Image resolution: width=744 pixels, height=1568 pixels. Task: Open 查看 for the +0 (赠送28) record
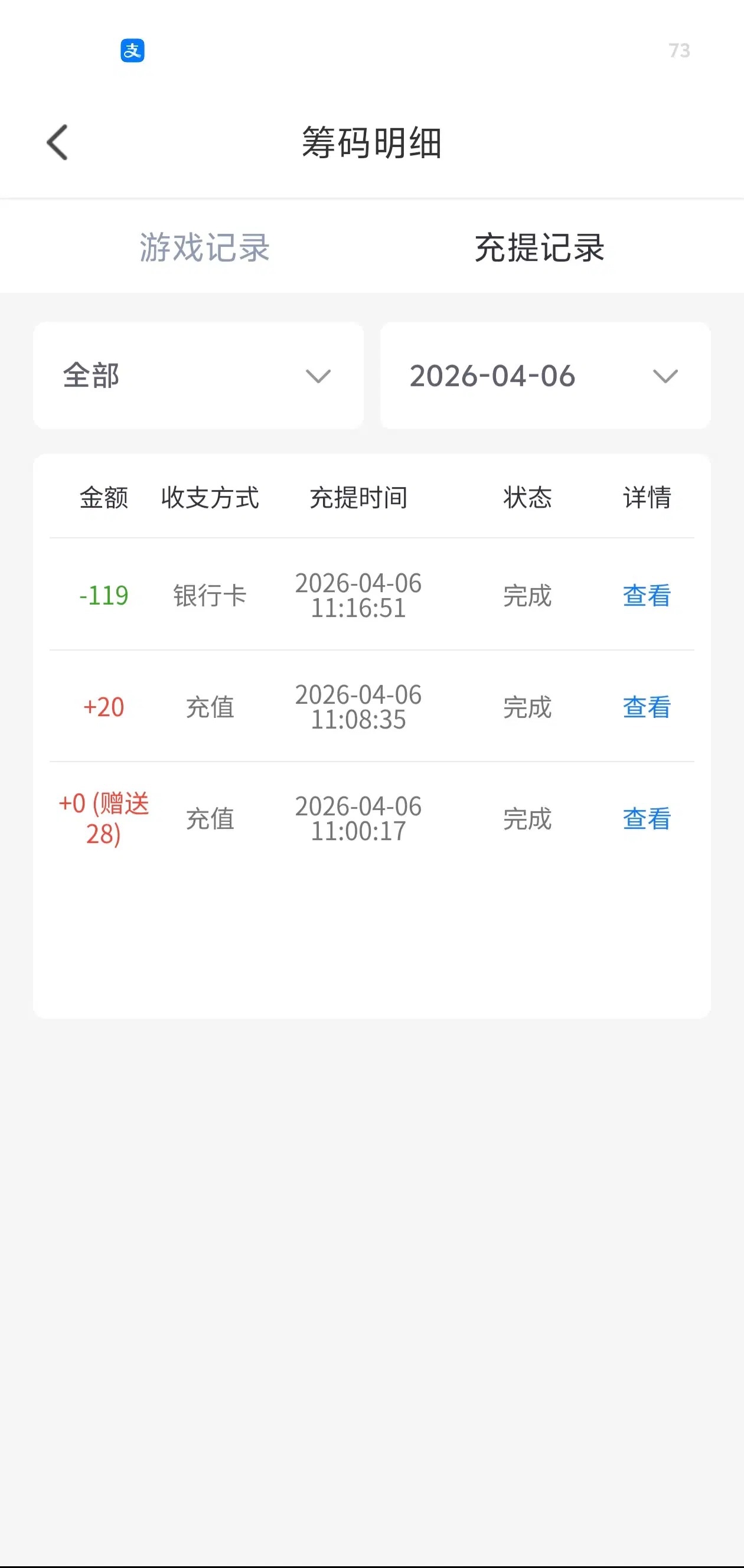click(x=646, y=819)
